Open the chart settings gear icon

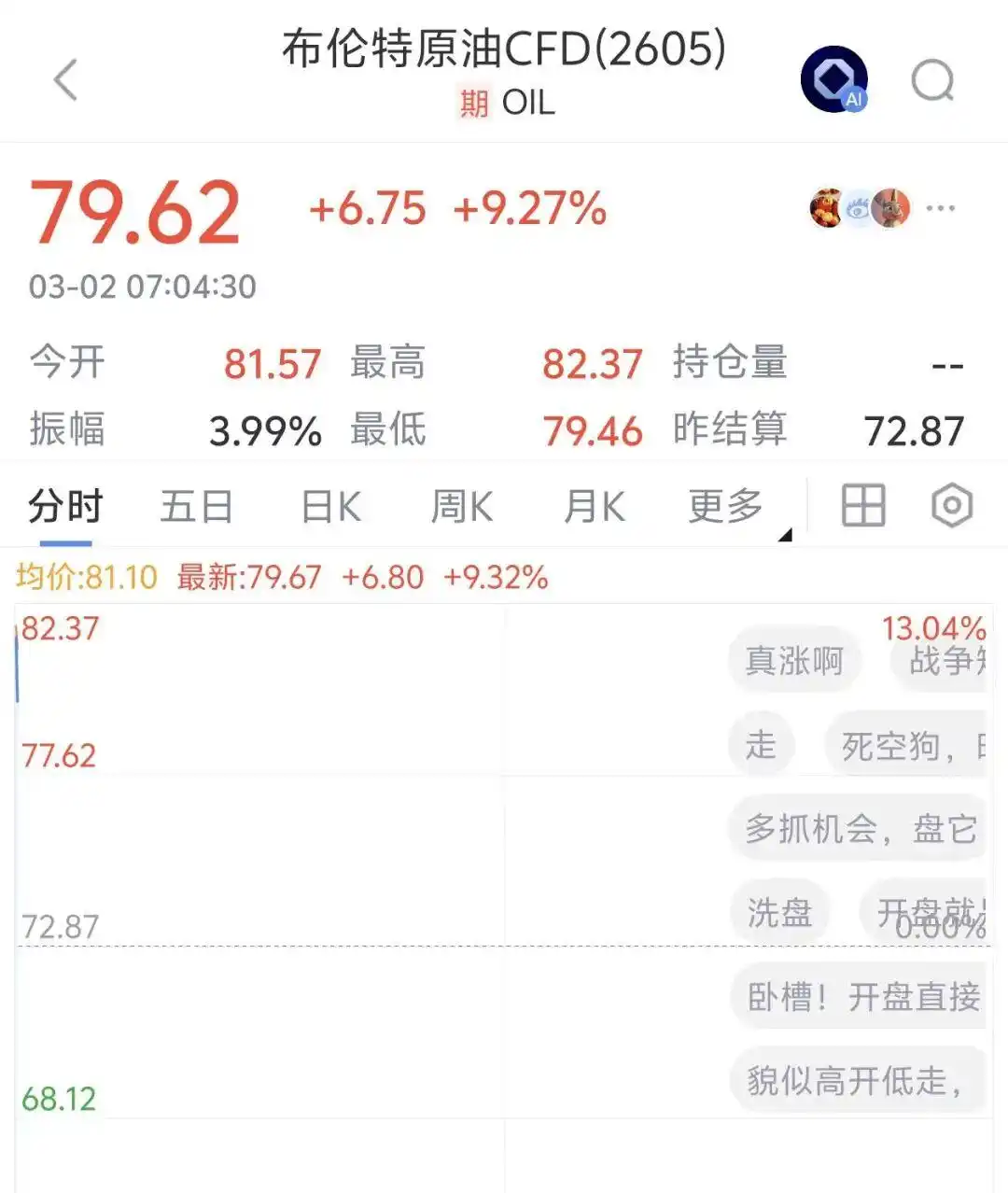pyautogui.click(x=951, y=506)
